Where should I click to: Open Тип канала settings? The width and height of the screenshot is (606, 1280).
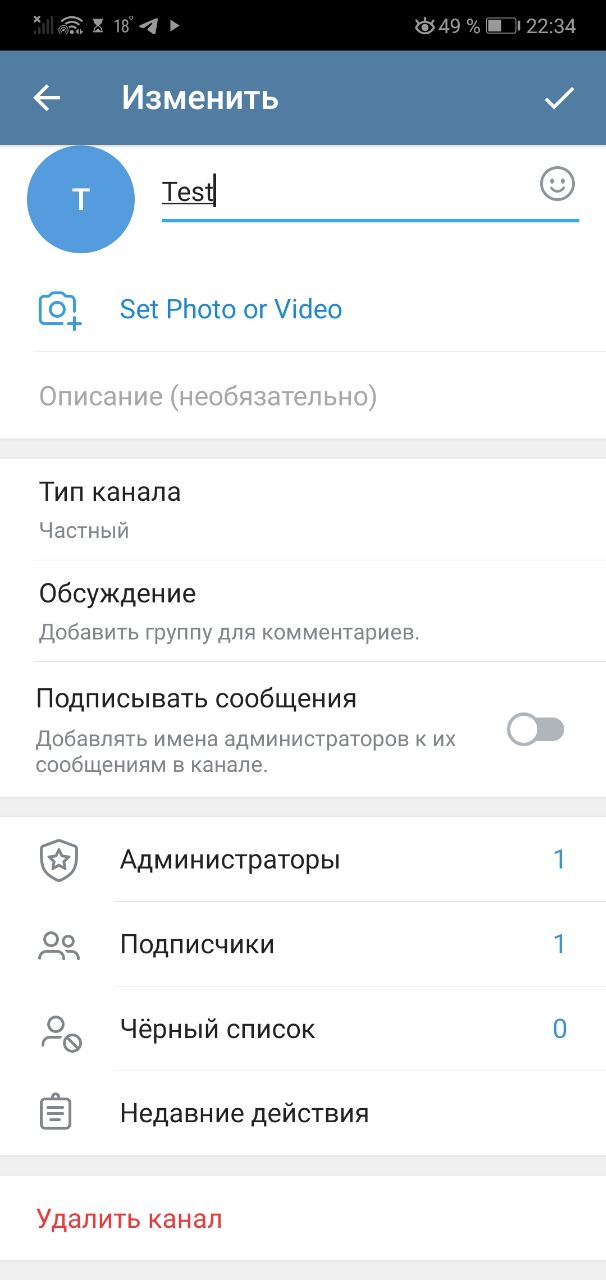coord(303,509)
